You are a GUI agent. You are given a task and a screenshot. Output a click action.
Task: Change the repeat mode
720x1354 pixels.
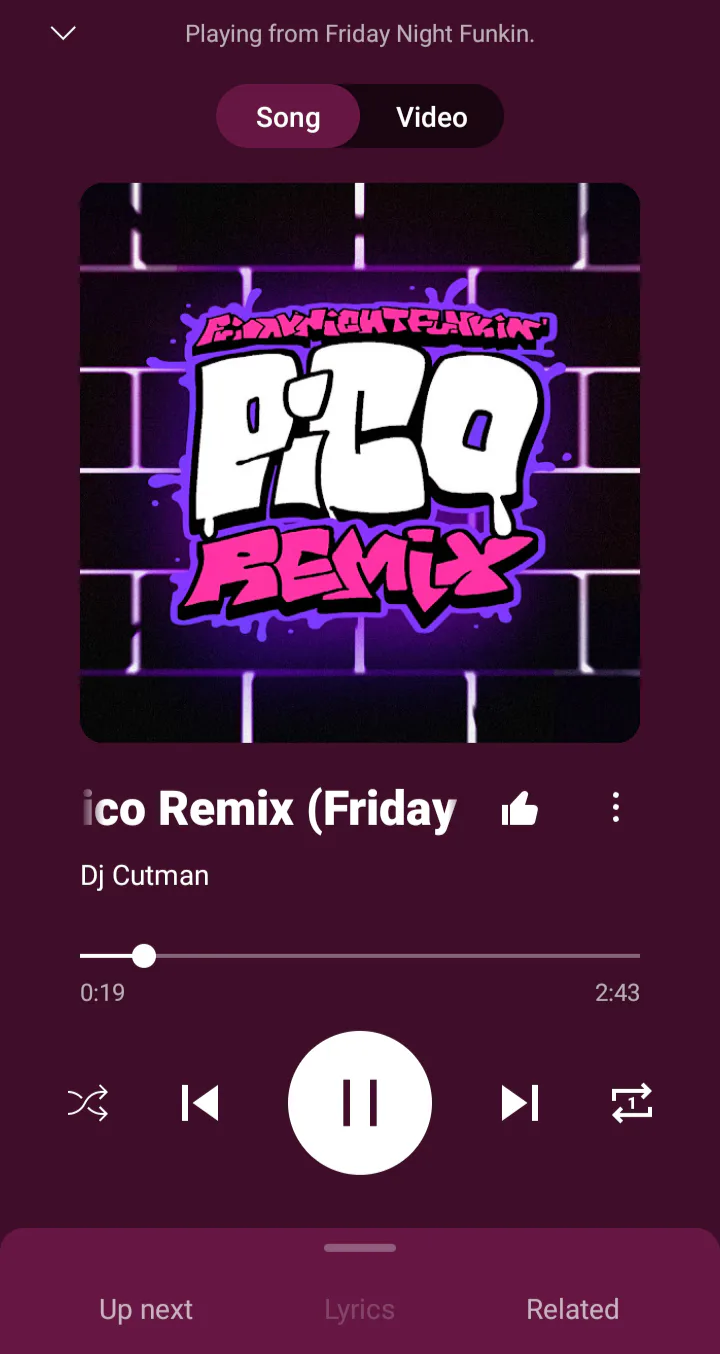632,1103
